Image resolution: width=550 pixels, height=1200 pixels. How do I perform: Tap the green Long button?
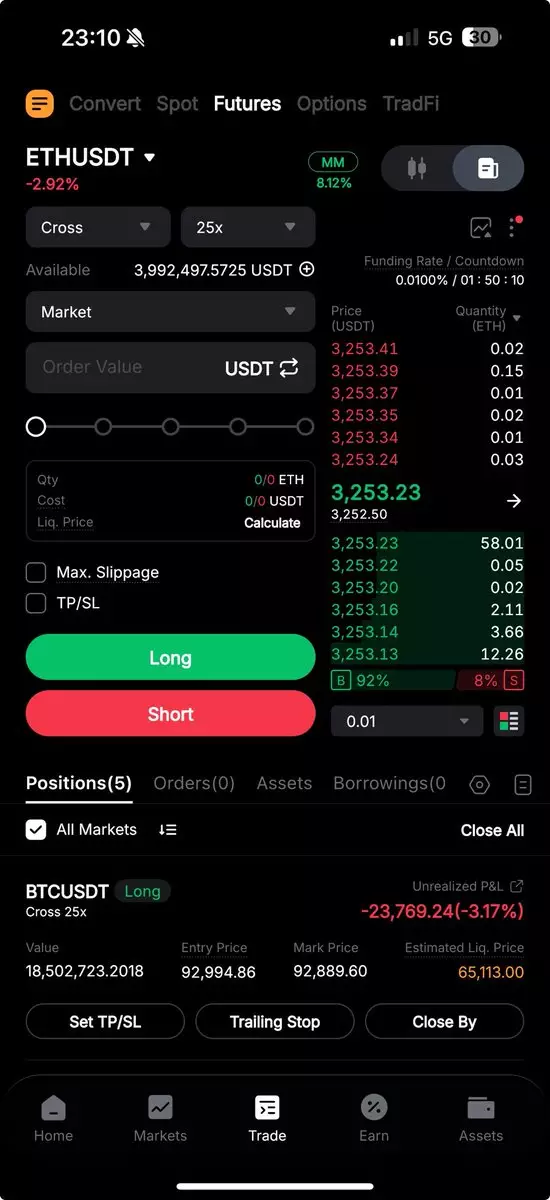click(x=170, y=658)
